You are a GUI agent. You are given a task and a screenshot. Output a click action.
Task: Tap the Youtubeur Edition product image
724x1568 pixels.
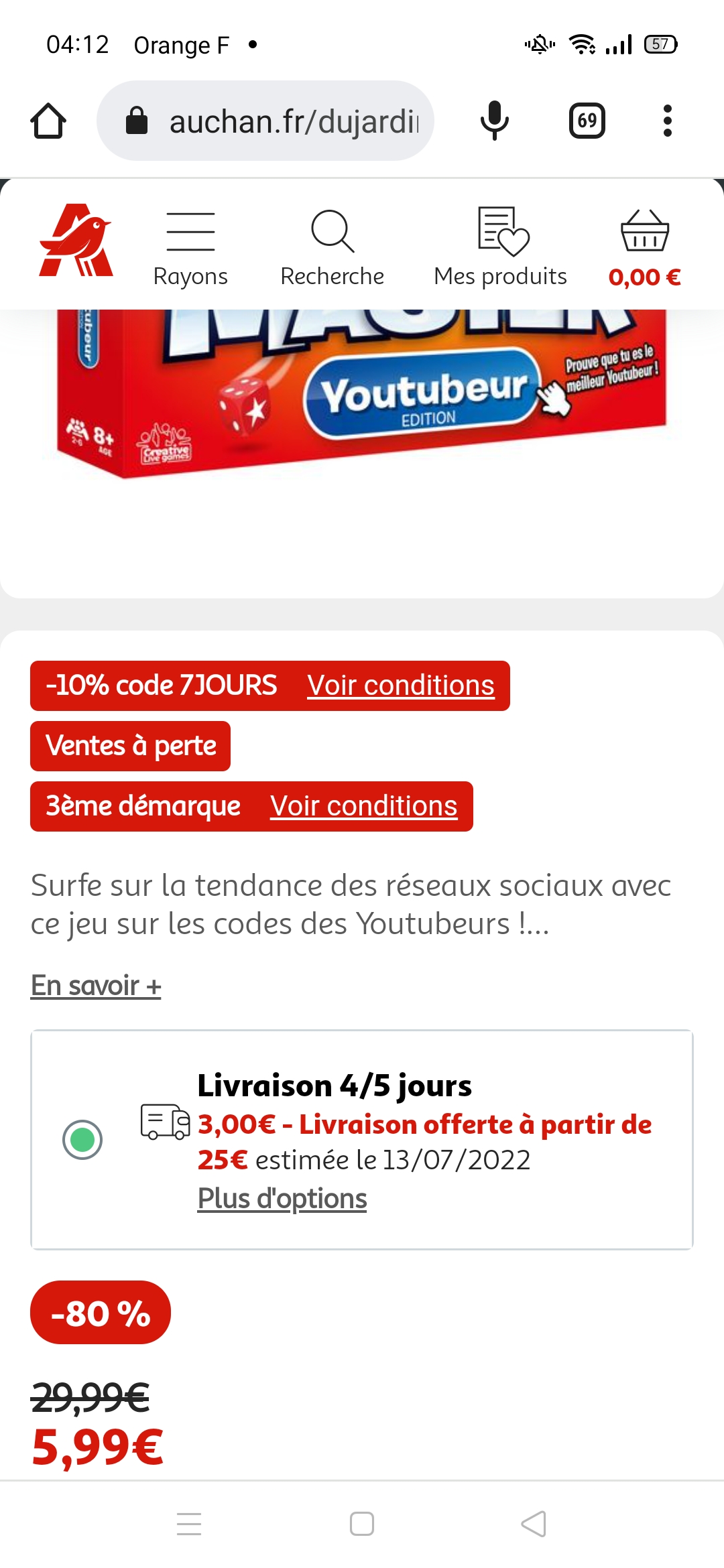[362, 395]
